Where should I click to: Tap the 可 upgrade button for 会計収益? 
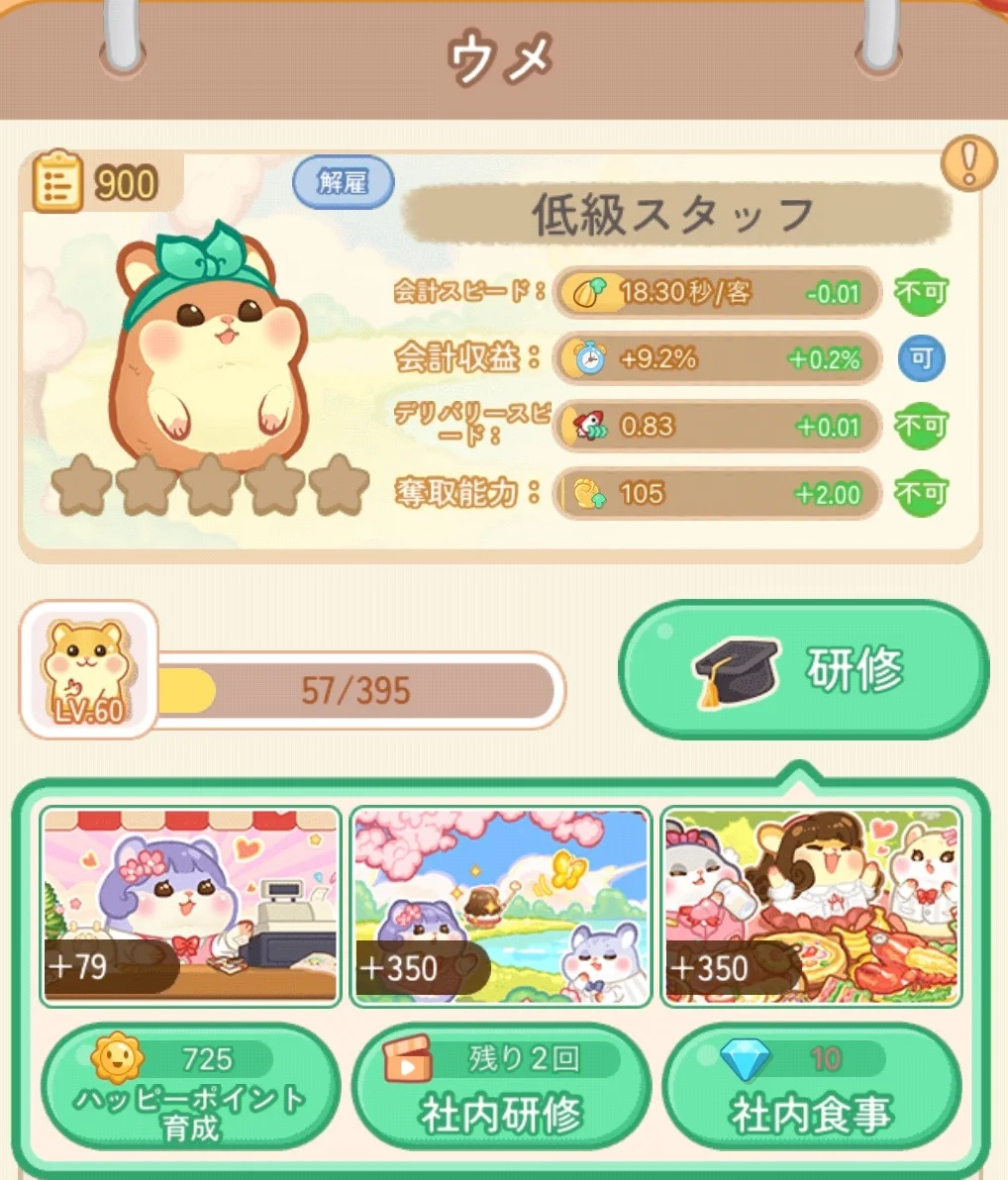[x=921, y=358]
